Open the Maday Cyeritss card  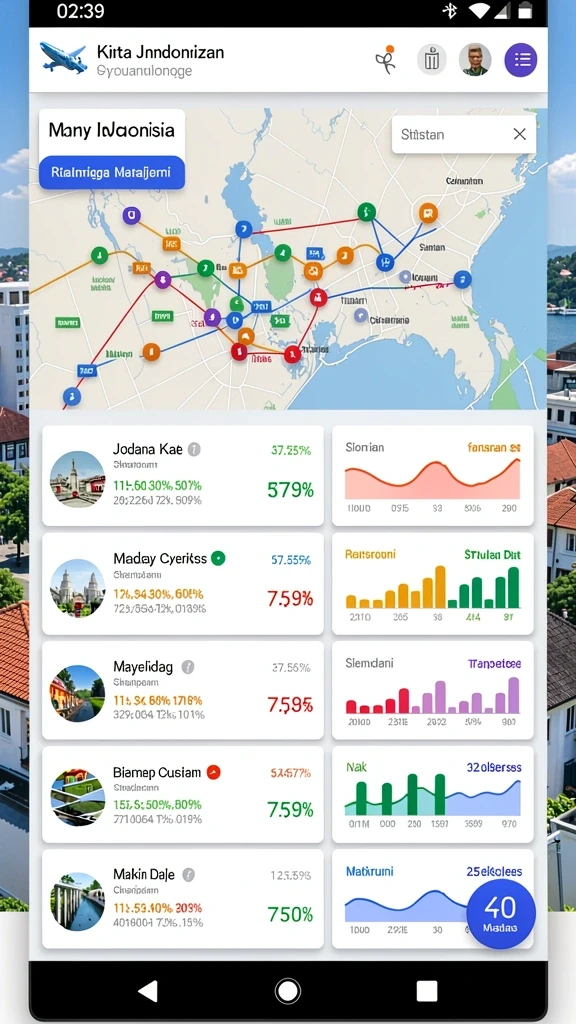tap(183, 583)
